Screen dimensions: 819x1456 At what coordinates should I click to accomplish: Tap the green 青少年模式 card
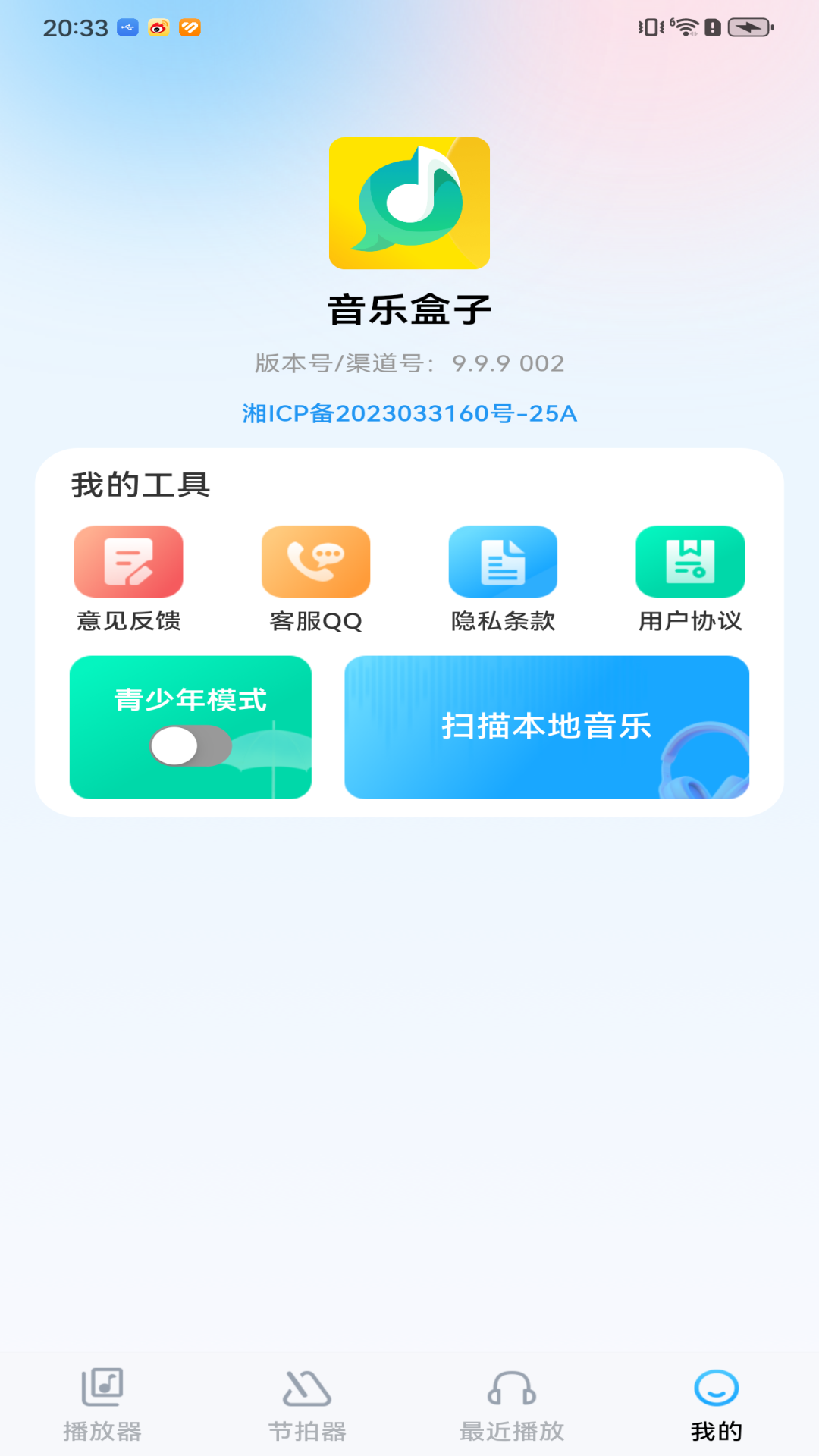tap(191, 726)
